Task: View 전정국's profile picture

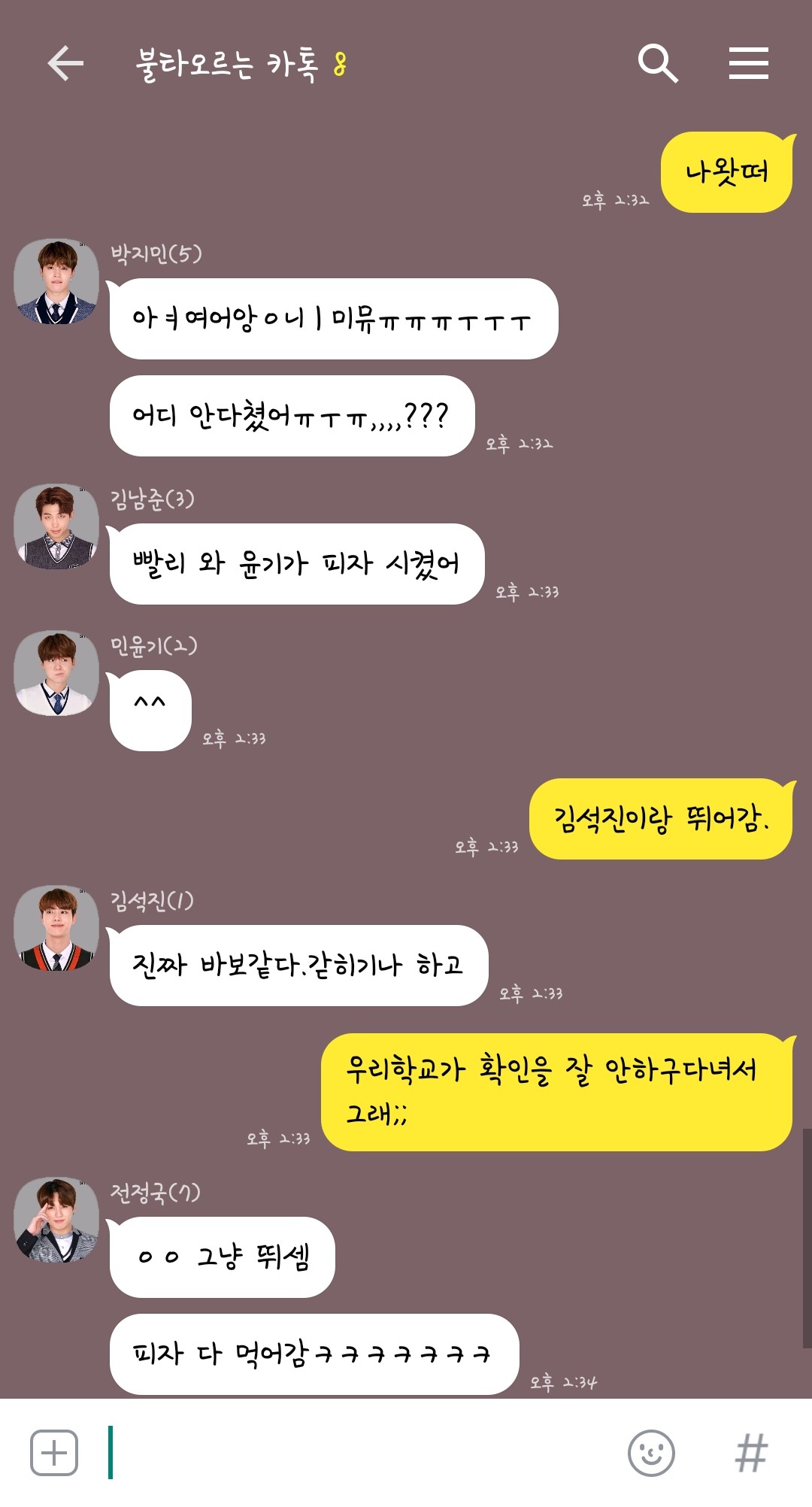Action: (x=56, y=1220)
